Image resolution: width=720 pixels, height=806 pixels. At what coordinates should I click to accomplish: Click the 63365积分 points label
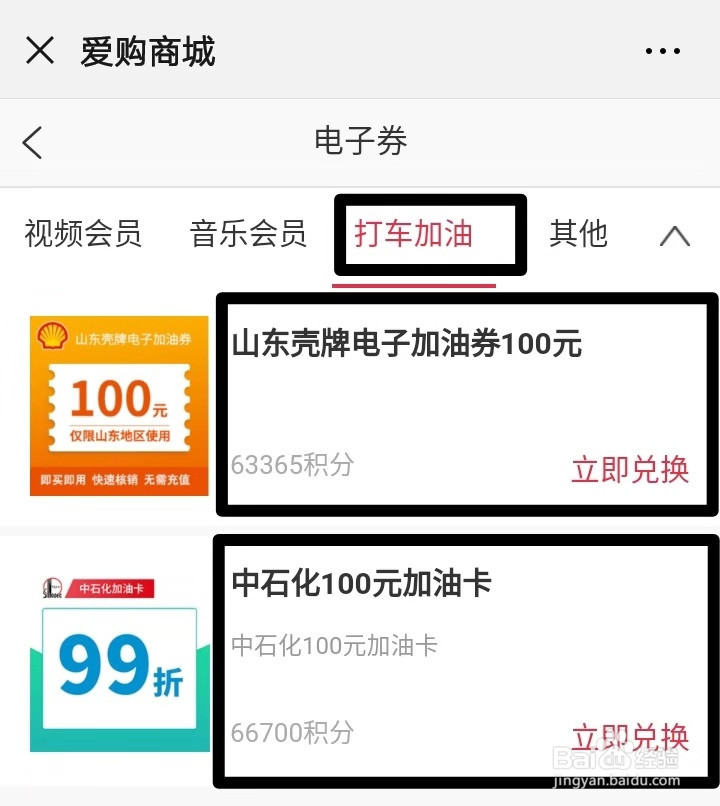coord(291,465)
